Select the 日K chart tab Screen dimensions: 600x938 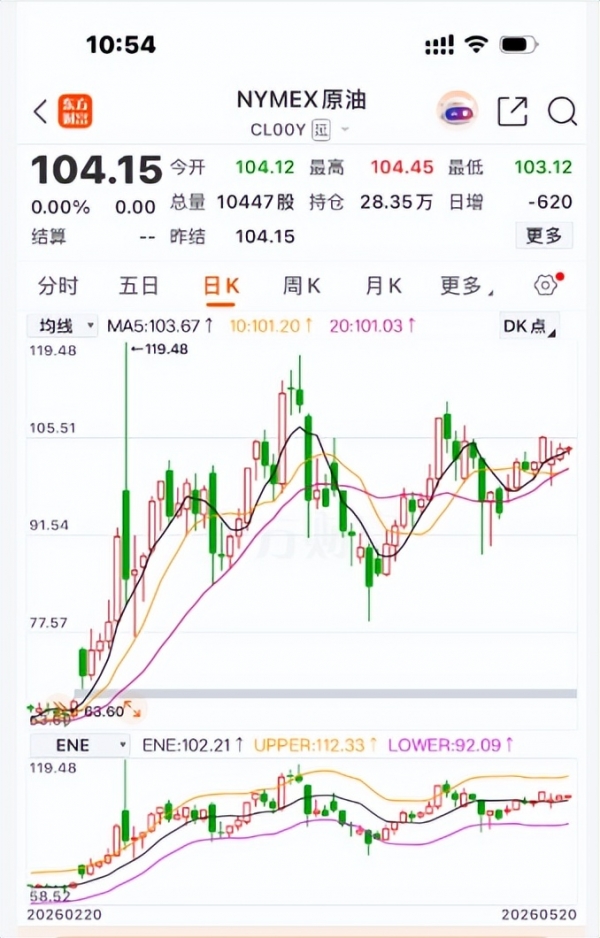221,287
